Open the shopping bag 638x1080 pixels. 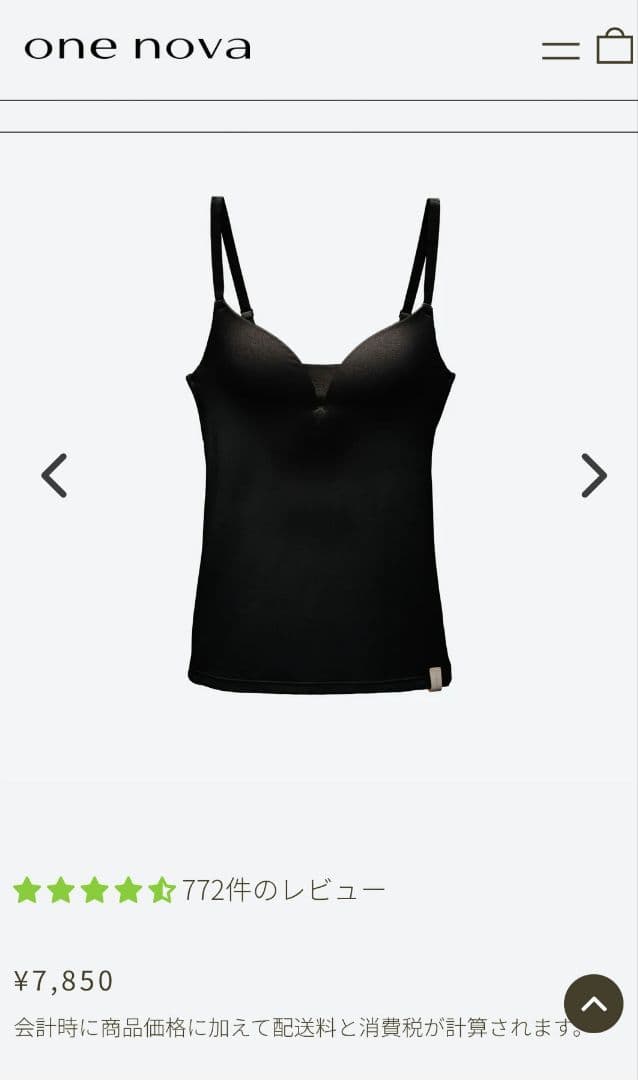pyautogui.click(x=614, y=47)
